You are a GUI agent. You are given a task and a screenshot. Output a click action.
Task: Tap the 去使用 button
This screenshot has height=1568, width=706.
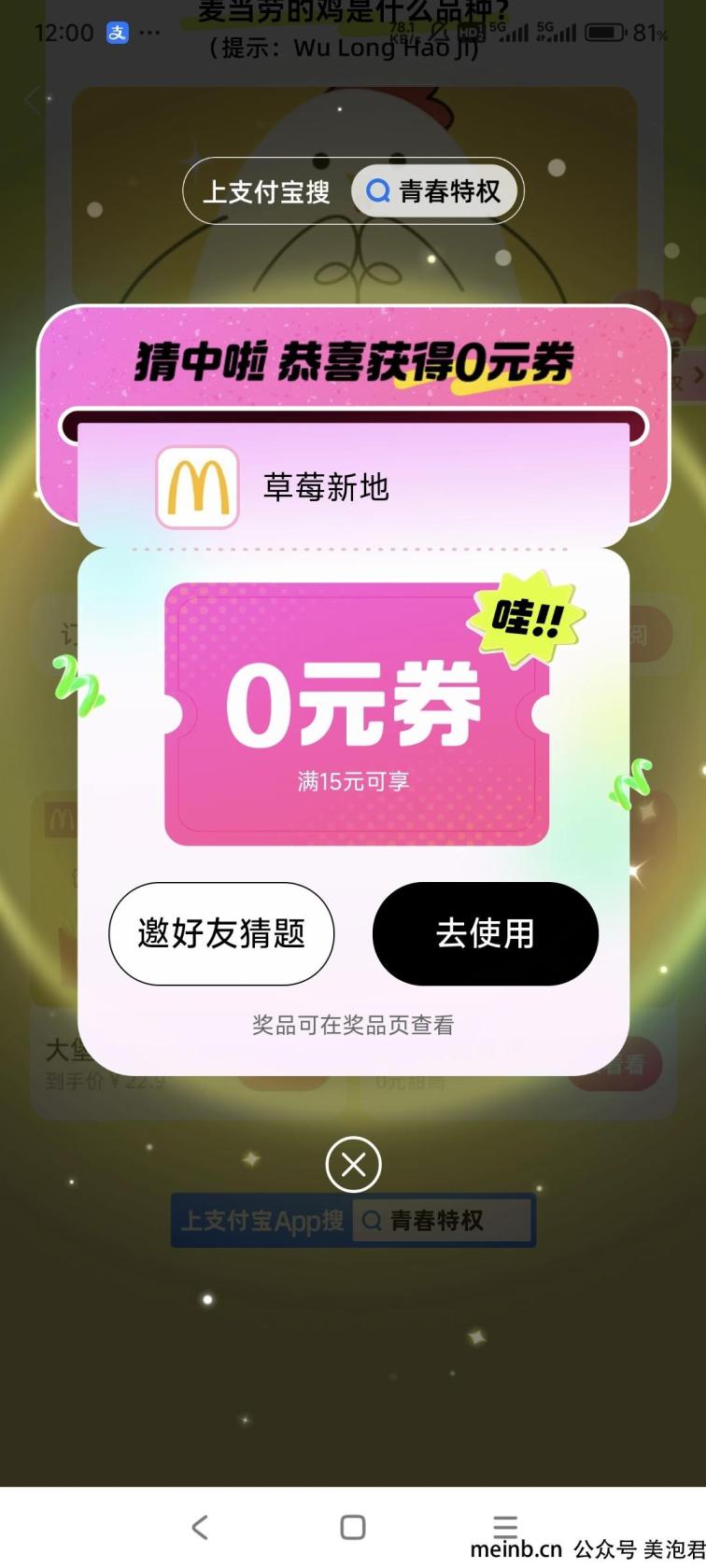(485, 933)
